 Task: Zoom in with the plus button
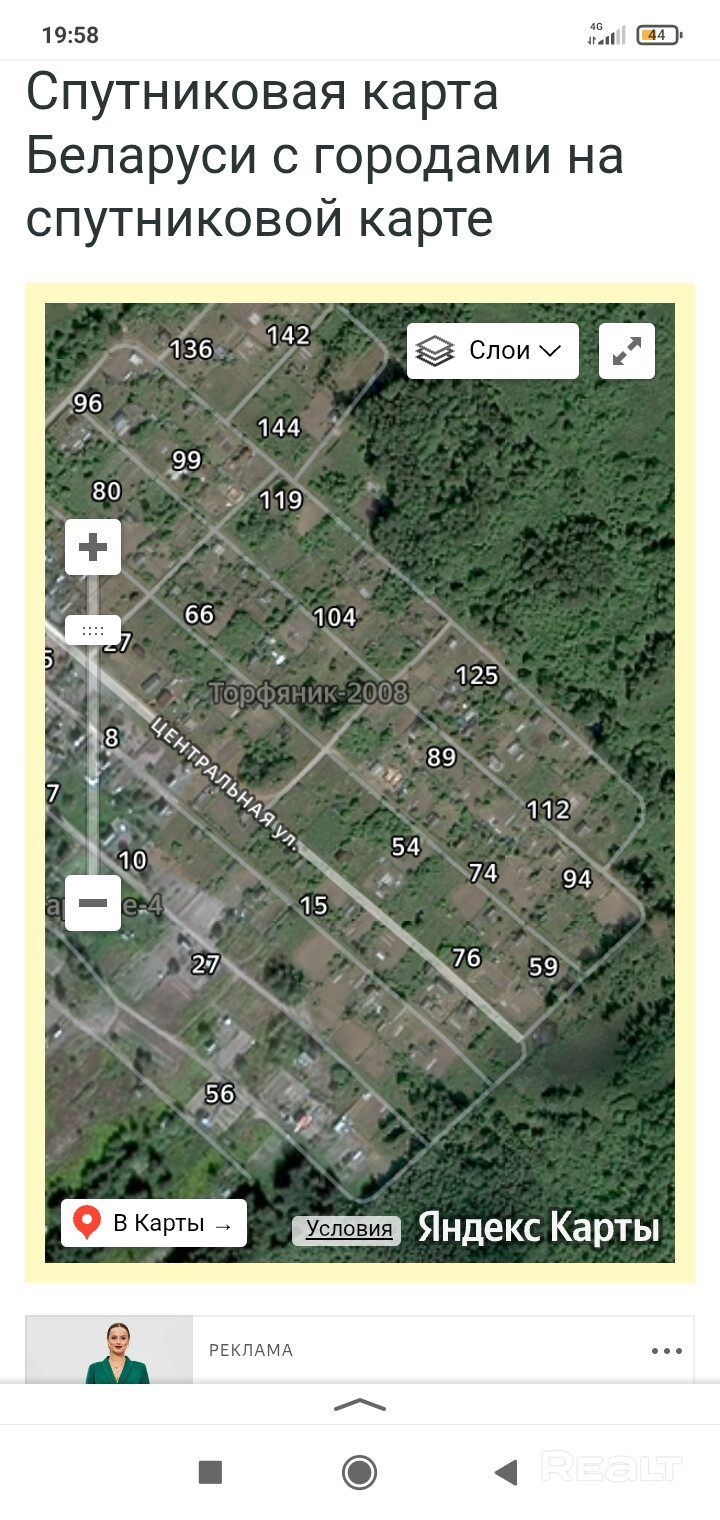93,547
